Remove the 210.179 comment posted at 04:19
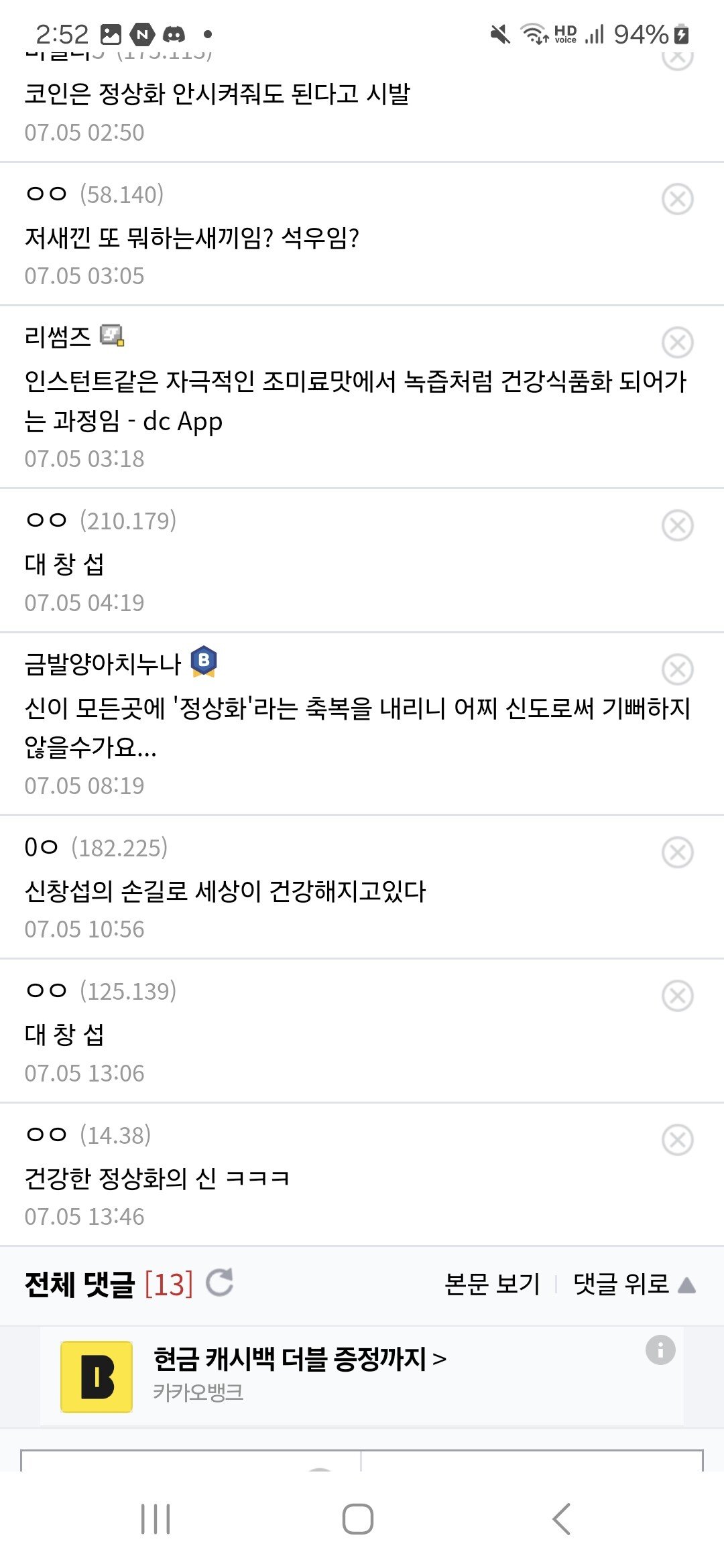This screenshot has height=1568, width=724. 677,525
